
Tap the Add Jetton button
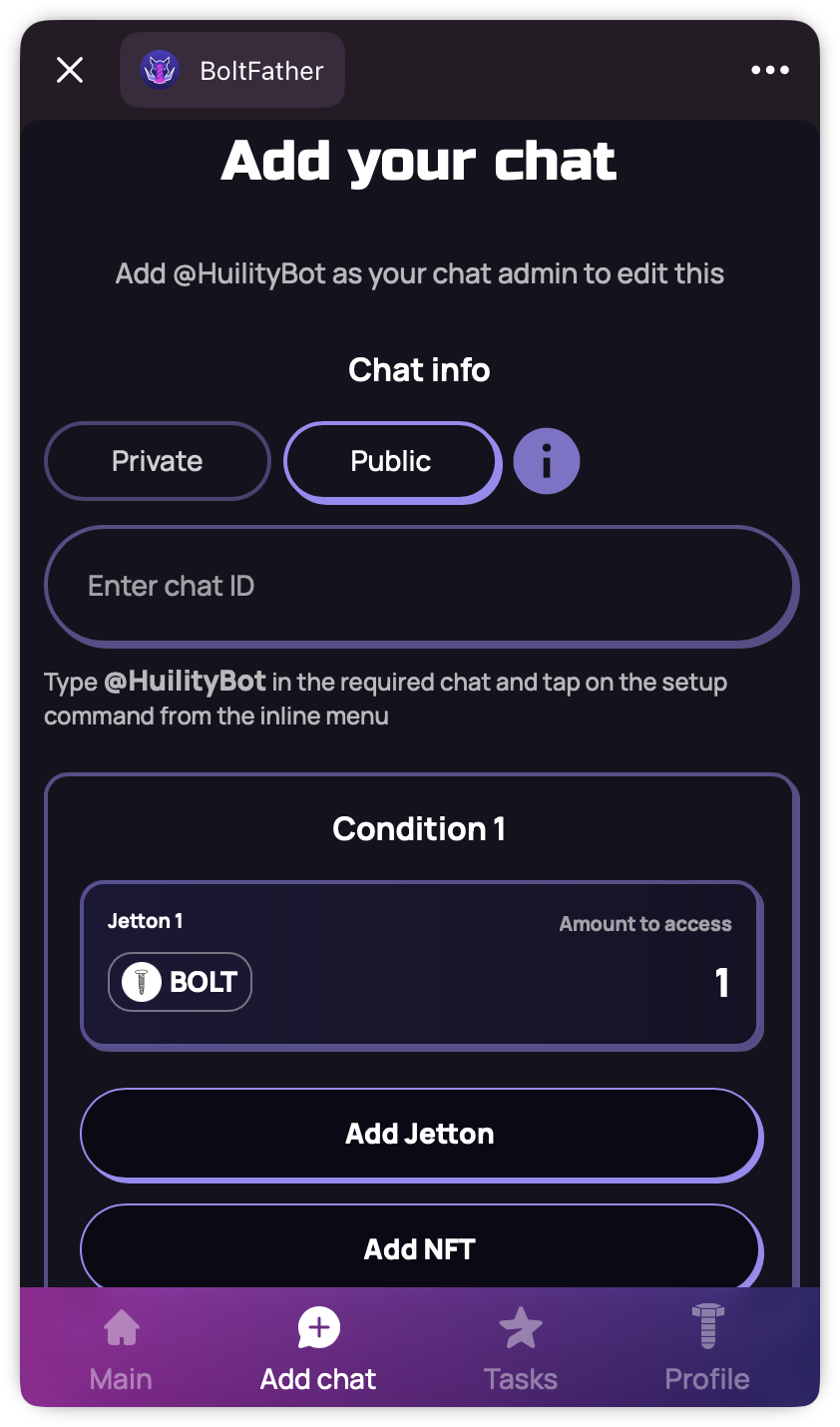420,1134
